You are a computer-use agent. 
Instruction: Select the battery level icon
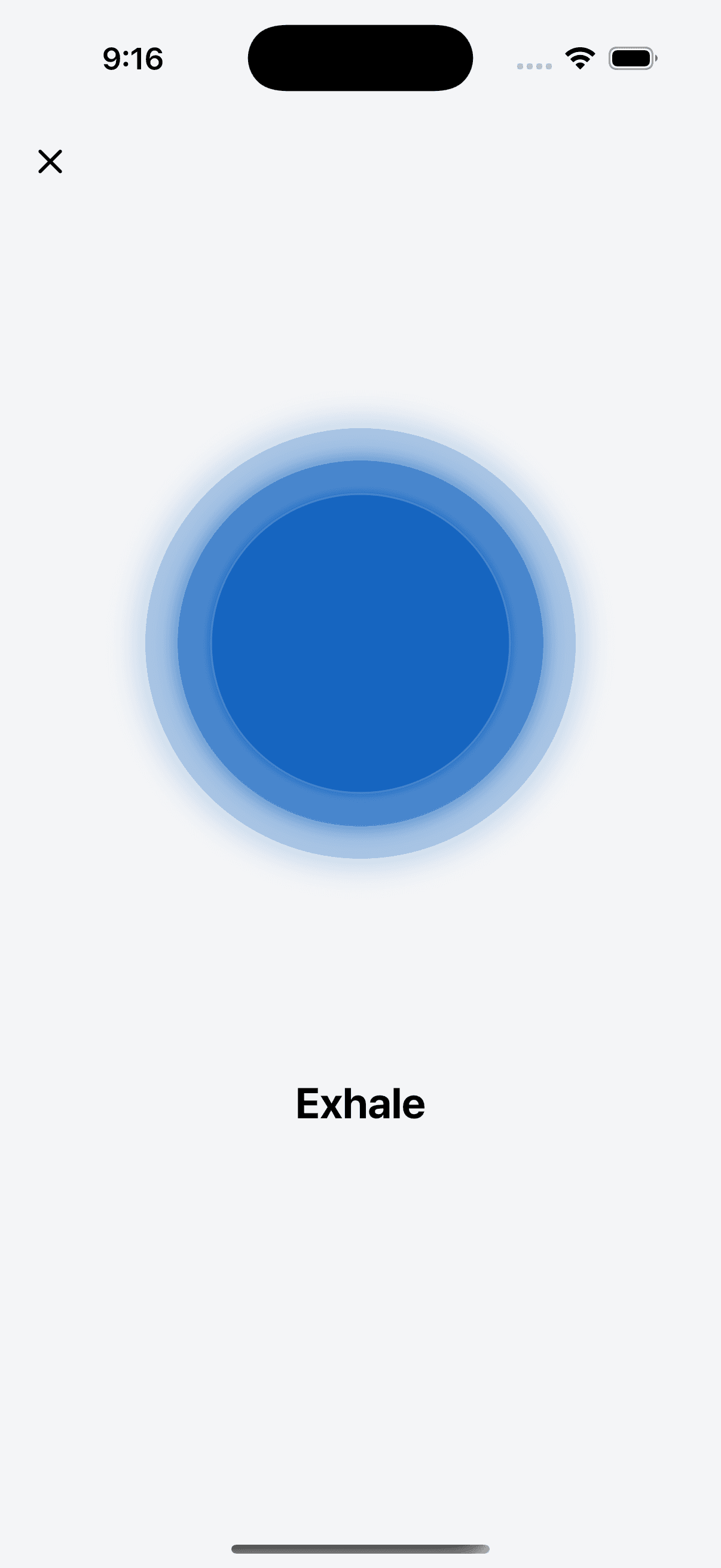click(x=633, y=58)
